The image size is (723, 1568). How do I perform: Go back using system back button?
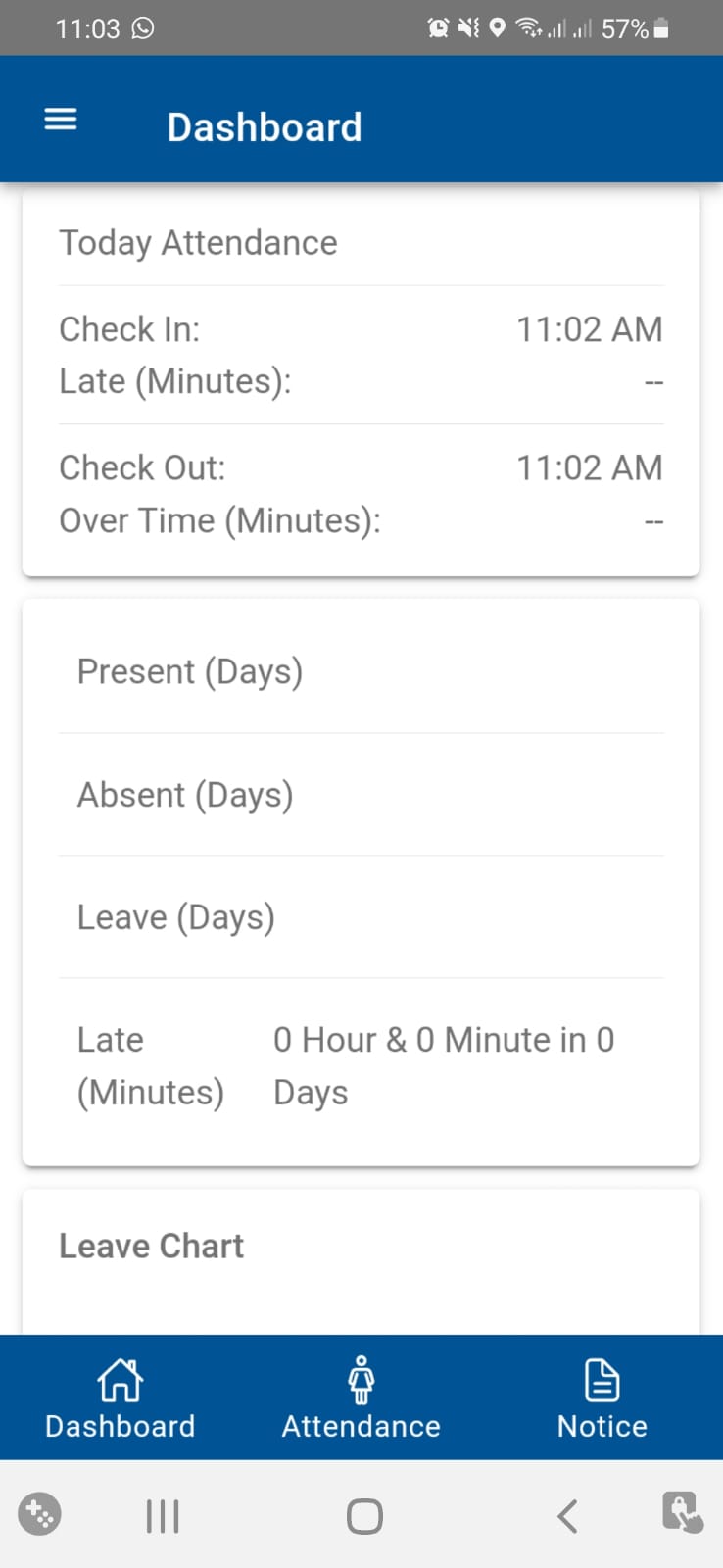click(x=567, y=1516)
